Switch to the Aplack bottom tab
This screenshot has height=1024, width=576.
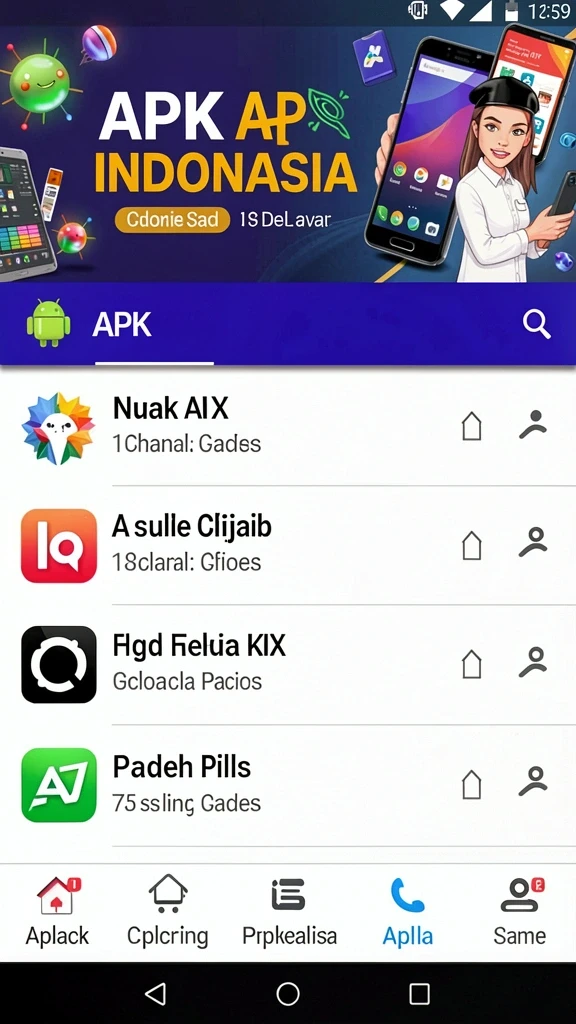pyautogui.click(x=57, y=912)
